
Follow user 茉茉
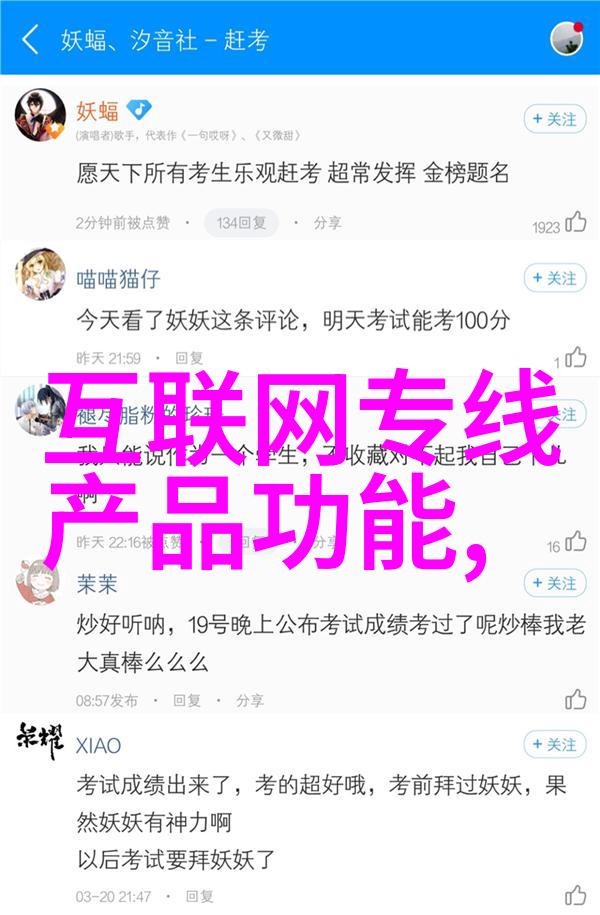(554, 584)
